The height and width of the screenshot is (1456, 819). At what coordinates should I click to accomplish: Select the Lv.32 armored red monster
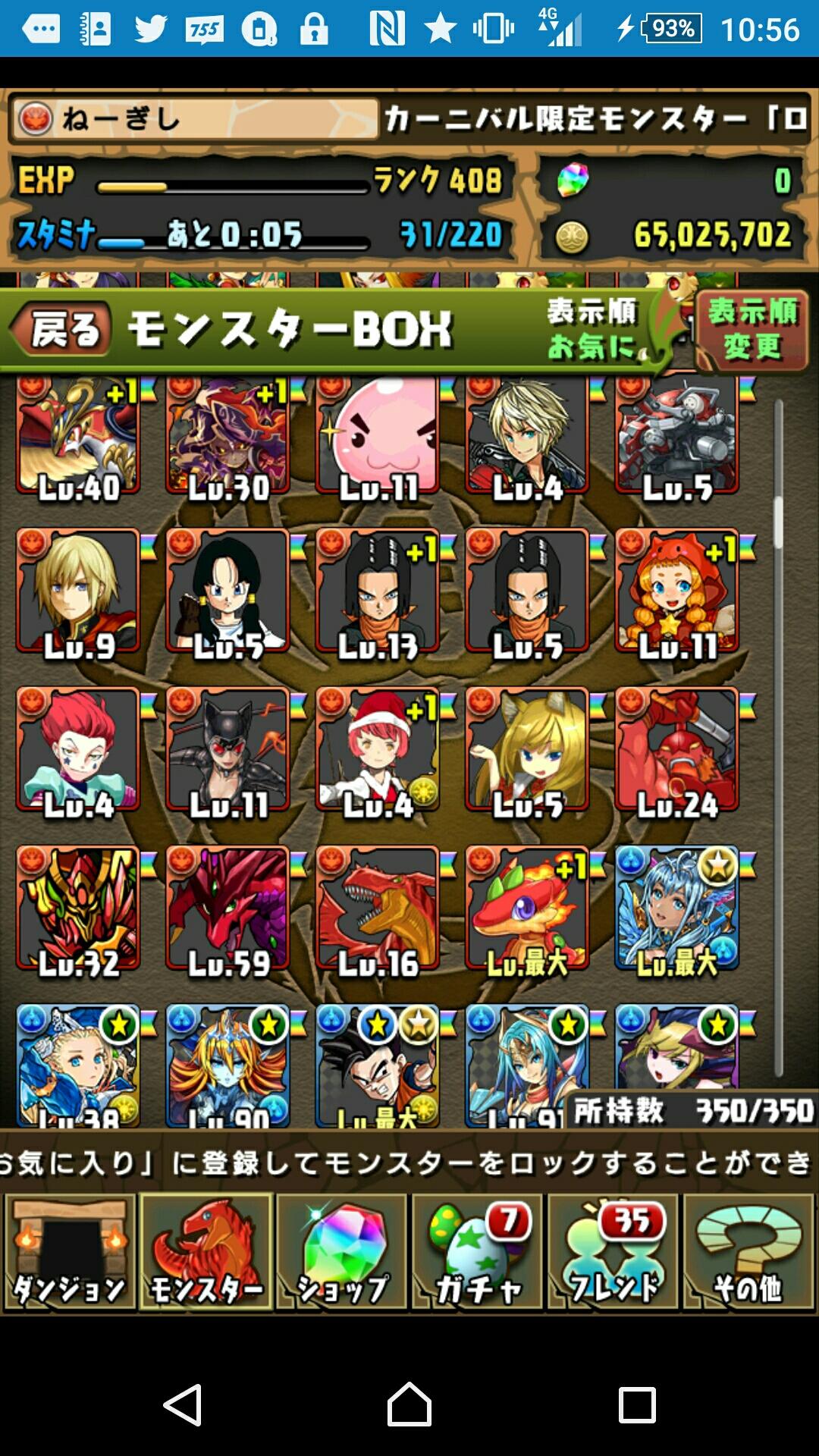(x=78, y=908)
